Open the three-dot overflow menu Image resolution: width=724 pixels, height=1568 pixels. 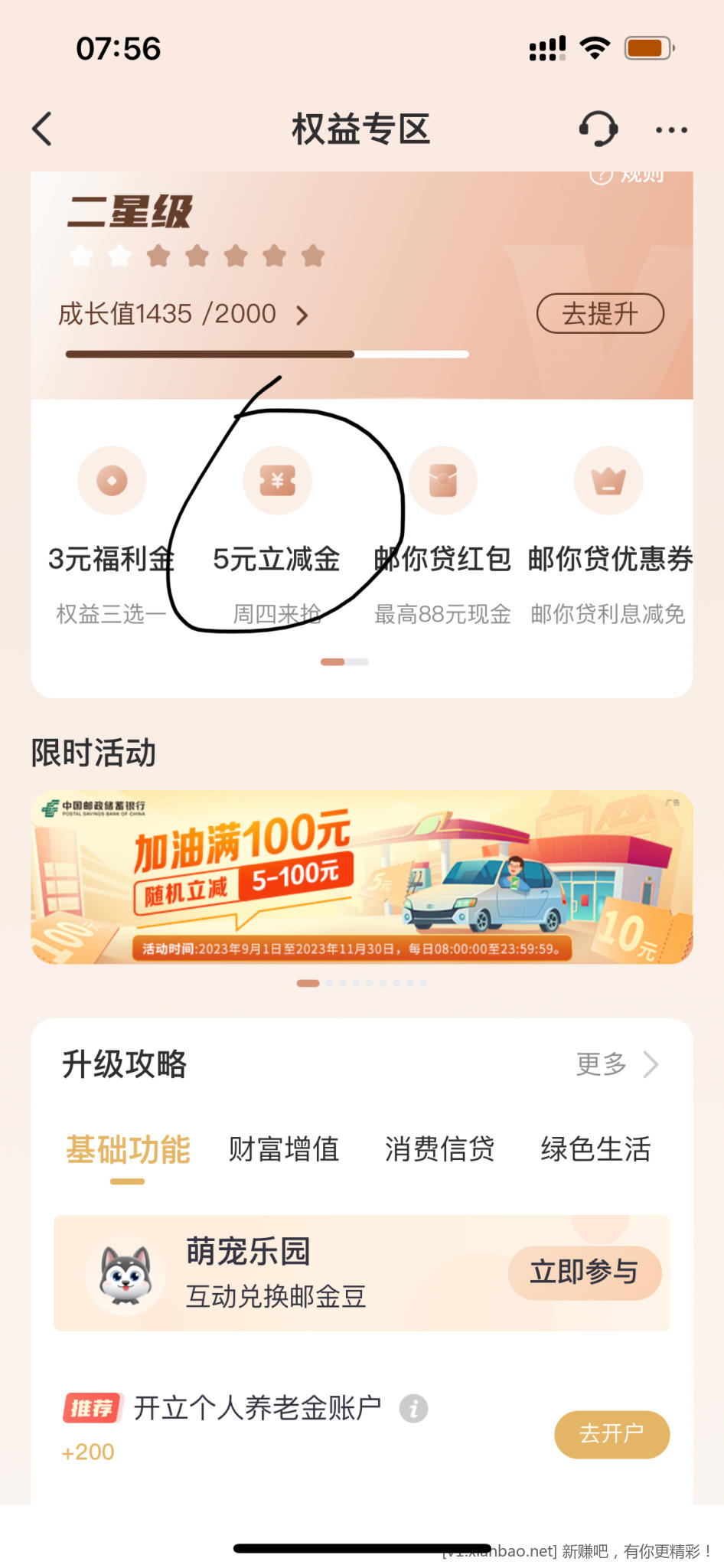pos(671,130)
